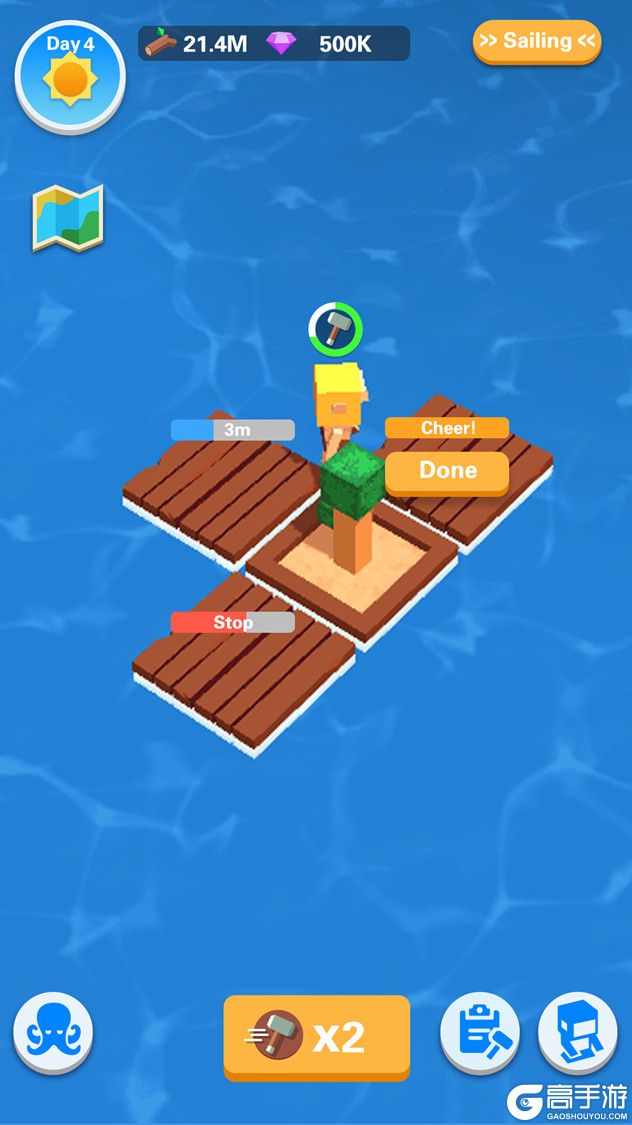Viewport: 632px width, 1125px height.
Task: Tap Done on the raft tile
Action: pyautogui.click(x=447, y=471)
